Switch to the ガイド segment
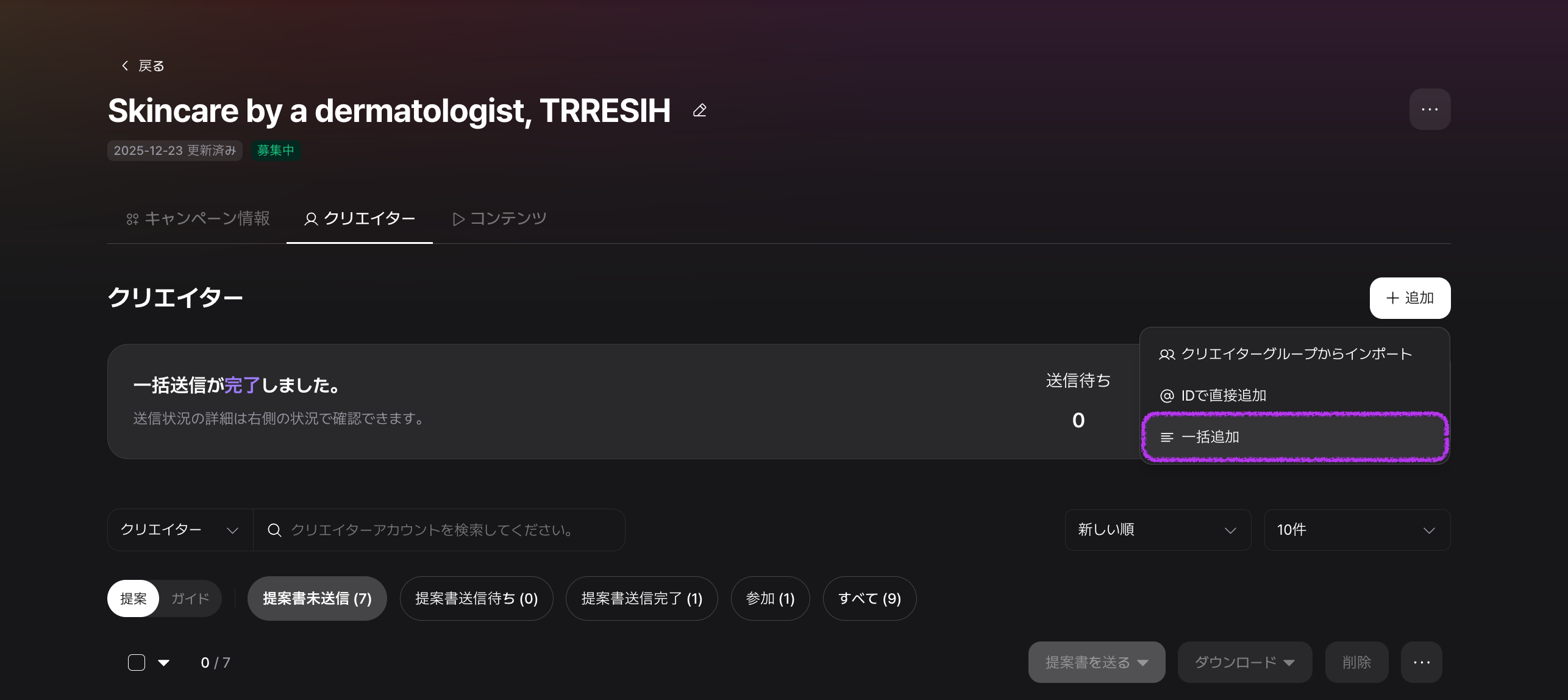1568x700 pixels. (x=190, y=599)
